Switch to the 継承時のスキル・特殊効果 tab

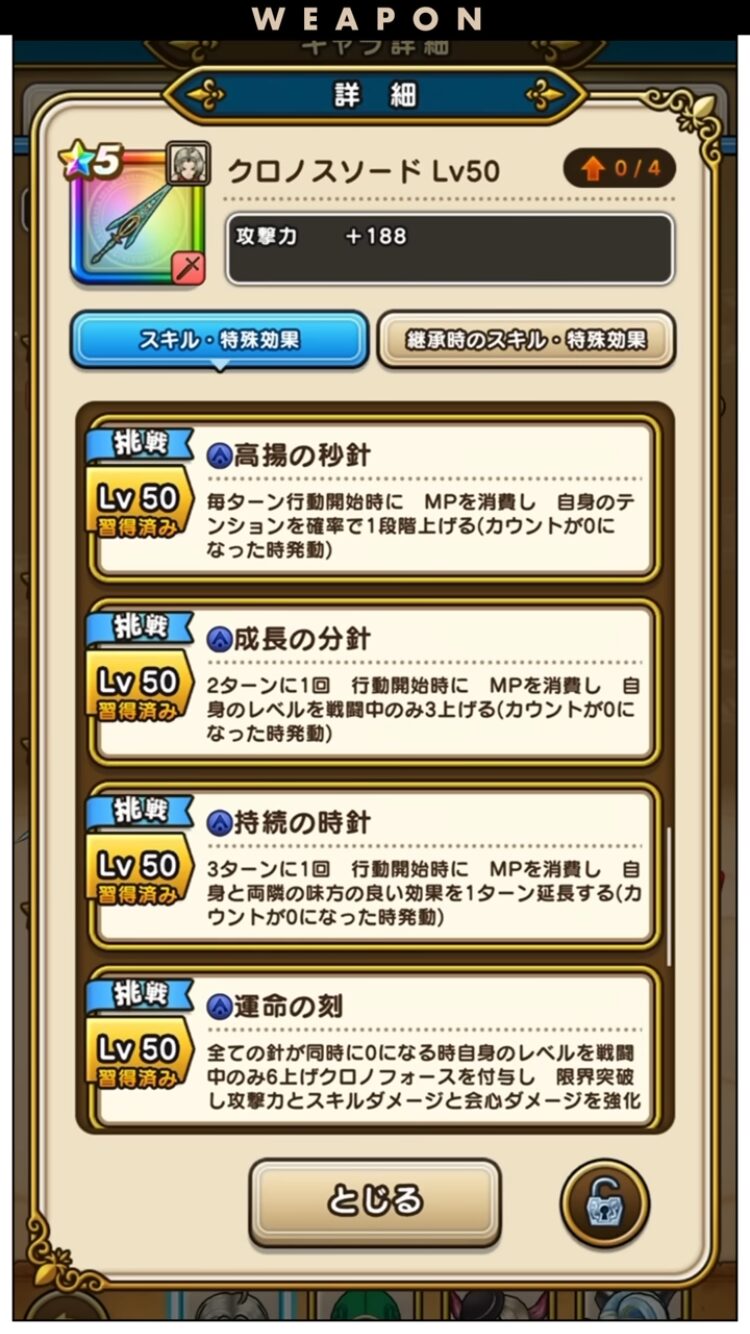pyautogui.click(x=526, y=340)
